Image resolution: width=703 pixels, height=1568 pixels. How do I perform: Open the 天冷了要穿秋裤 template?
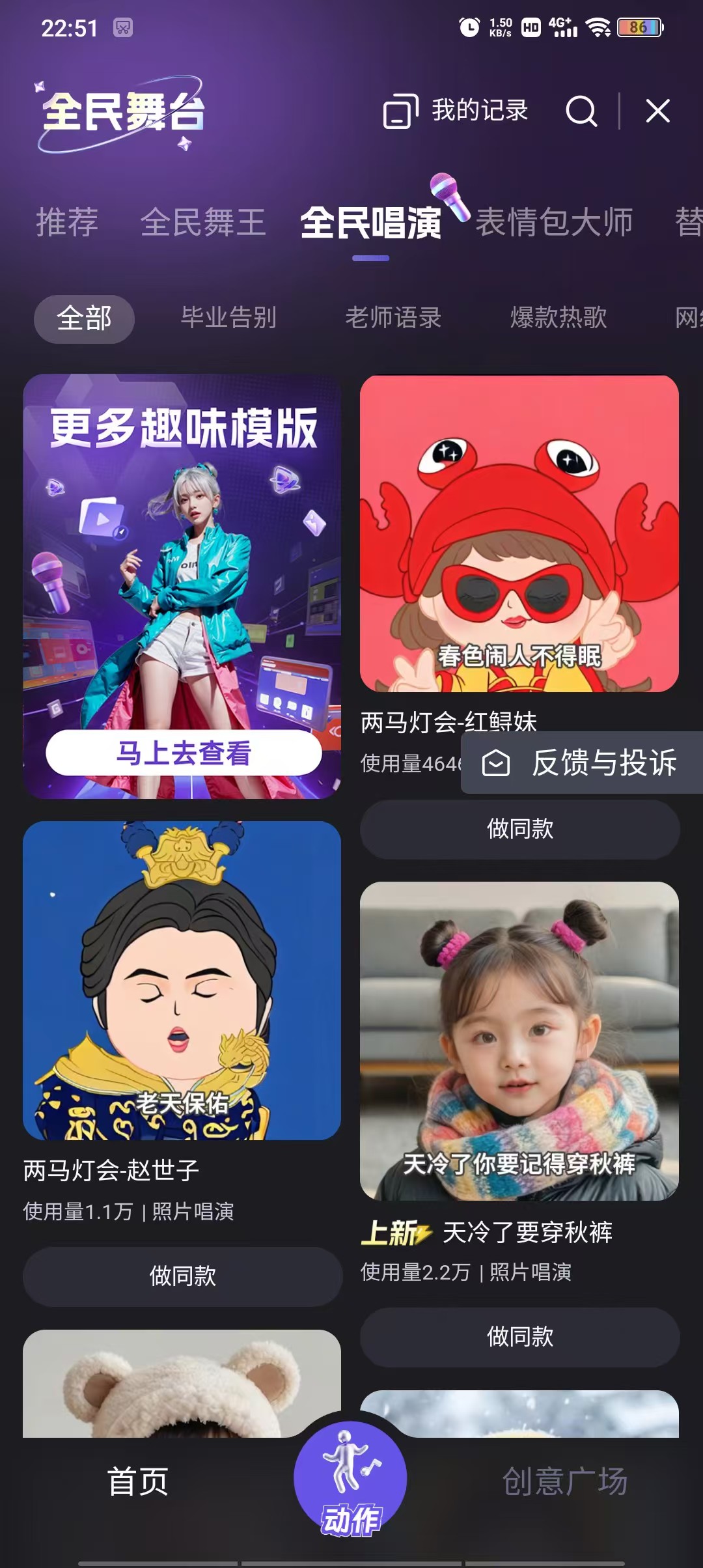point(519,1041)
